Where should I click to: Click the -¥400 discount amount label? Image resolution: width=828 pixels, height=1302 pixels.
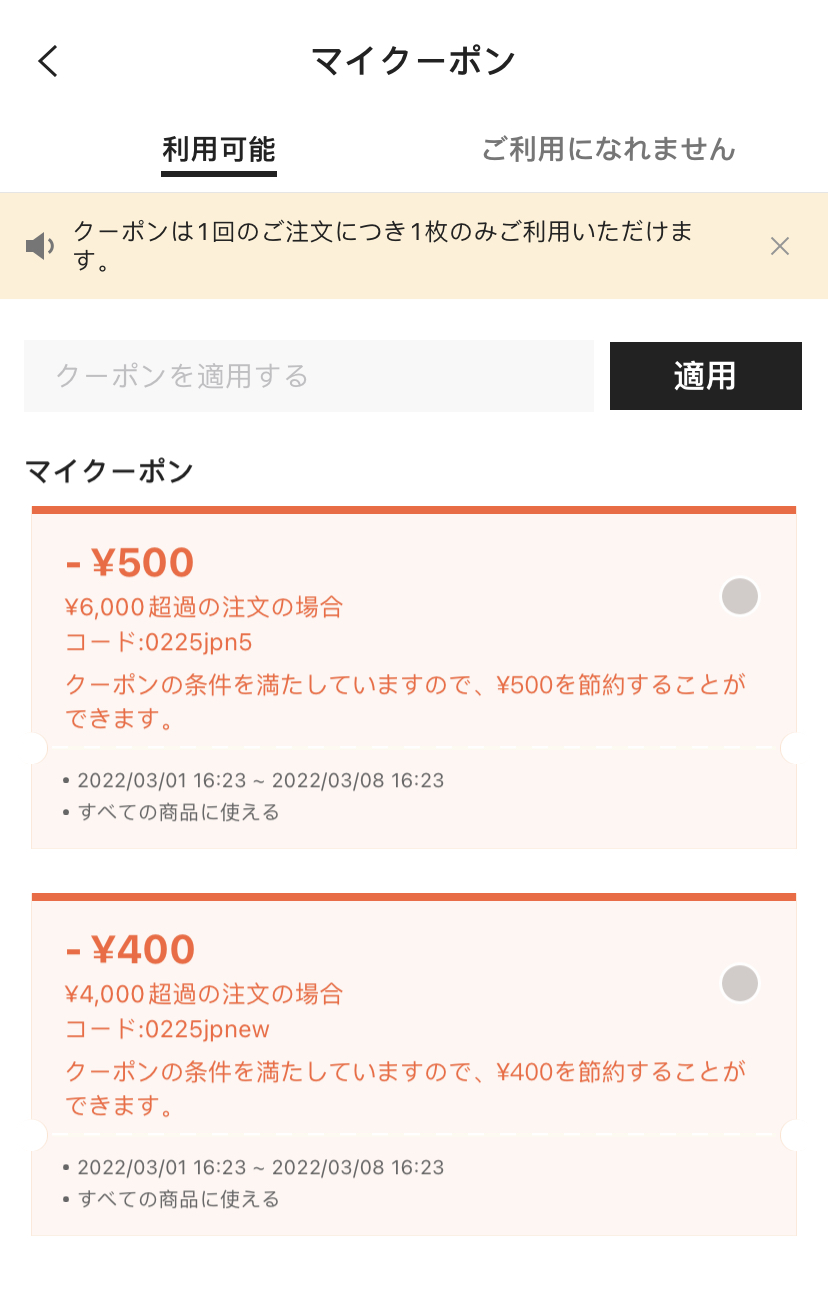[128, 950]
